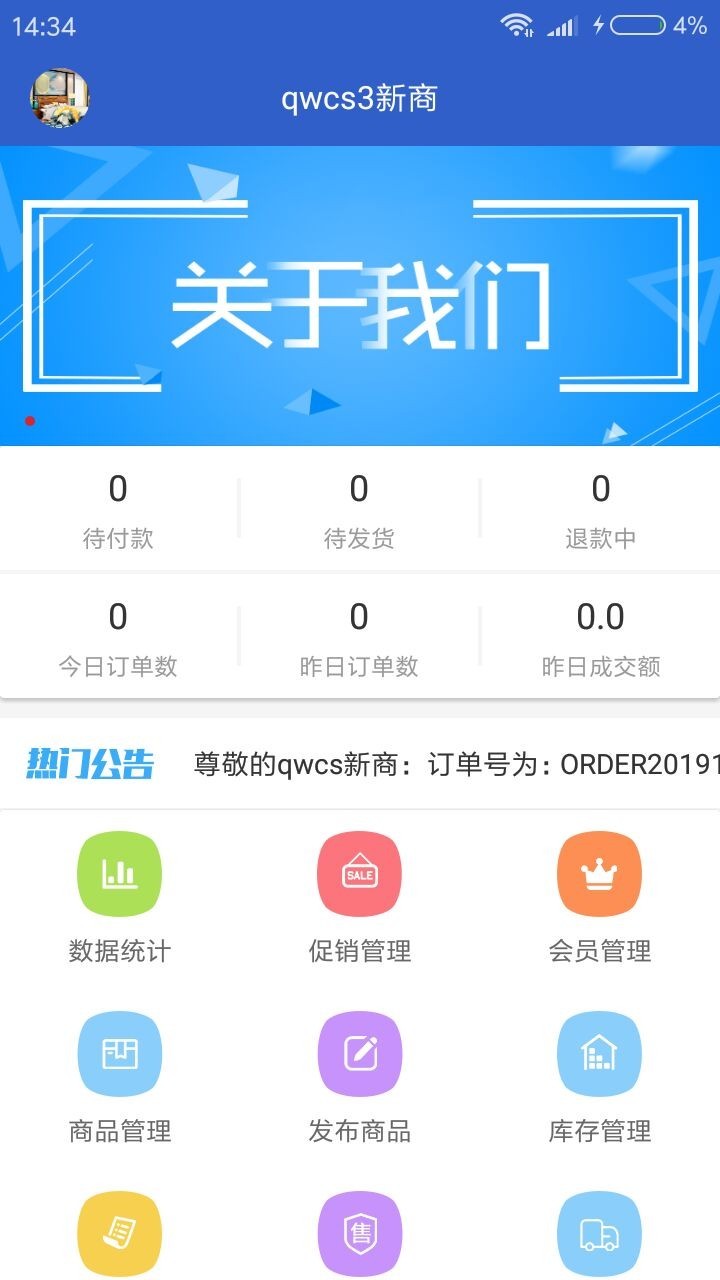This screenshot has height=1280, width=720.
Task: Tap the user avatar in the header
Action: tap(57, 98)
